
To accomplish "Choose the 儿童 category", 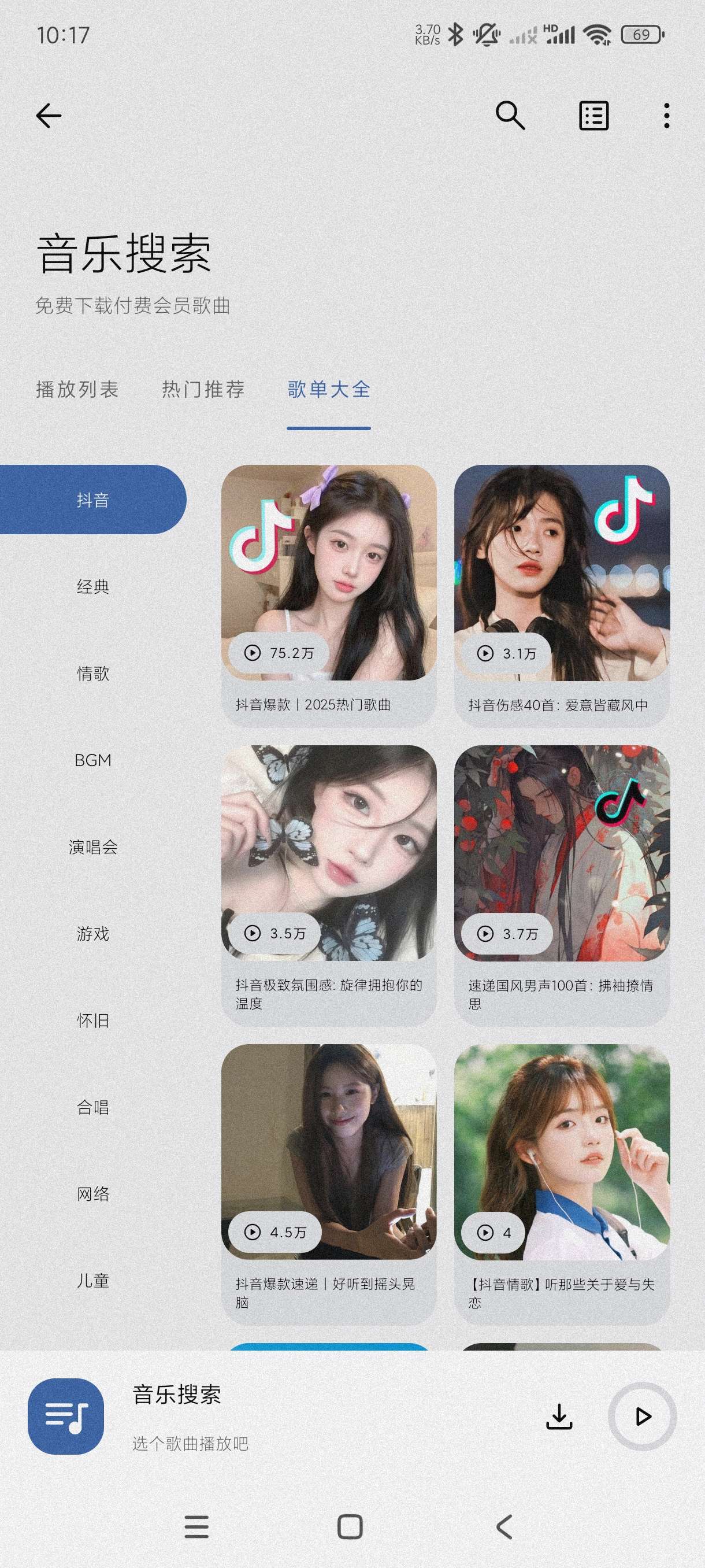I will (x=93, y=1281).
